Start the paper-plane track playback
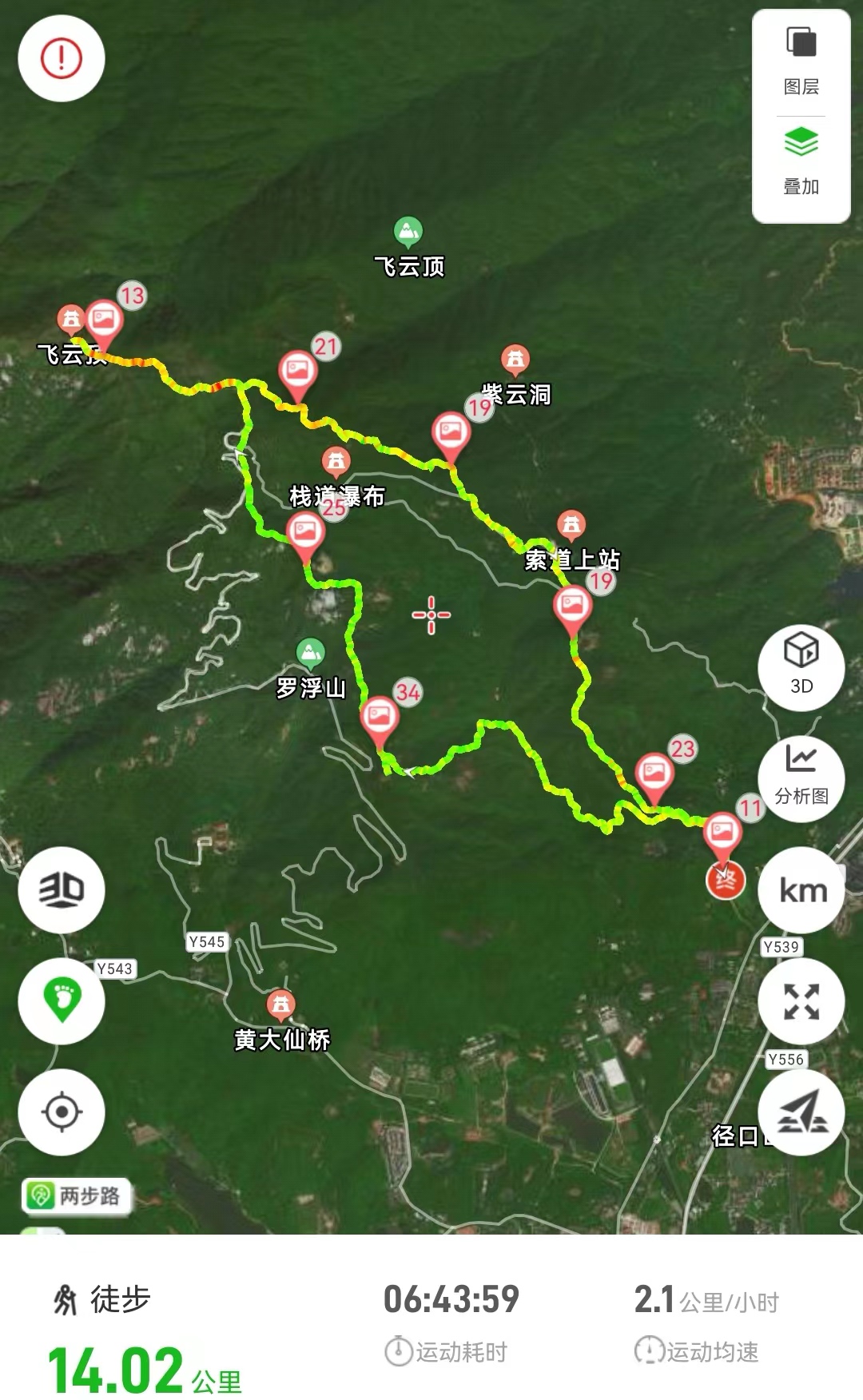The width and height of the screenshot is (863, 1400). (x=801, y=1112)
